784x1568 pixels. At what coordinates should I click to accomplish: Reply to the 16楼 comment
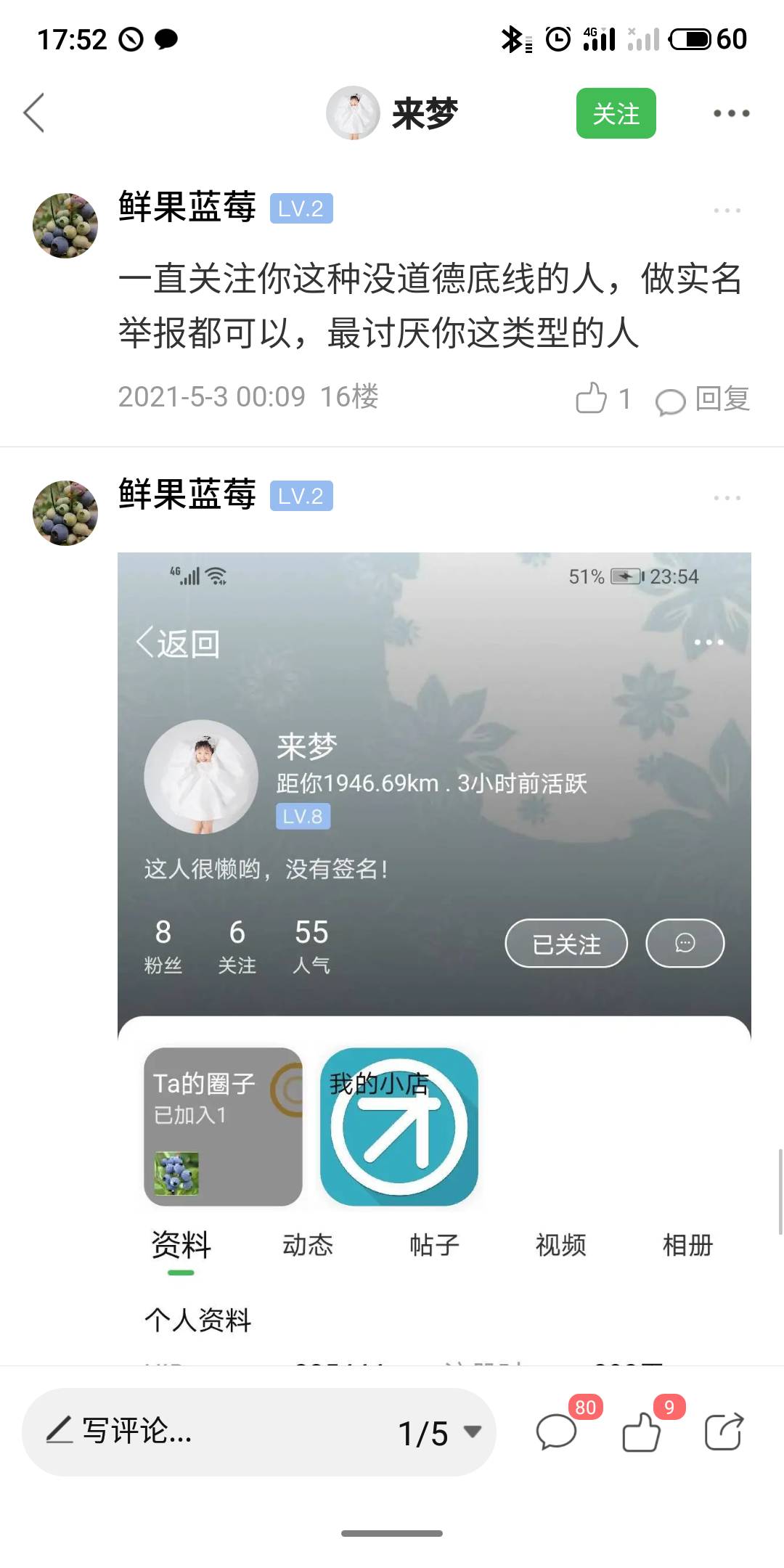click(703, 399)
